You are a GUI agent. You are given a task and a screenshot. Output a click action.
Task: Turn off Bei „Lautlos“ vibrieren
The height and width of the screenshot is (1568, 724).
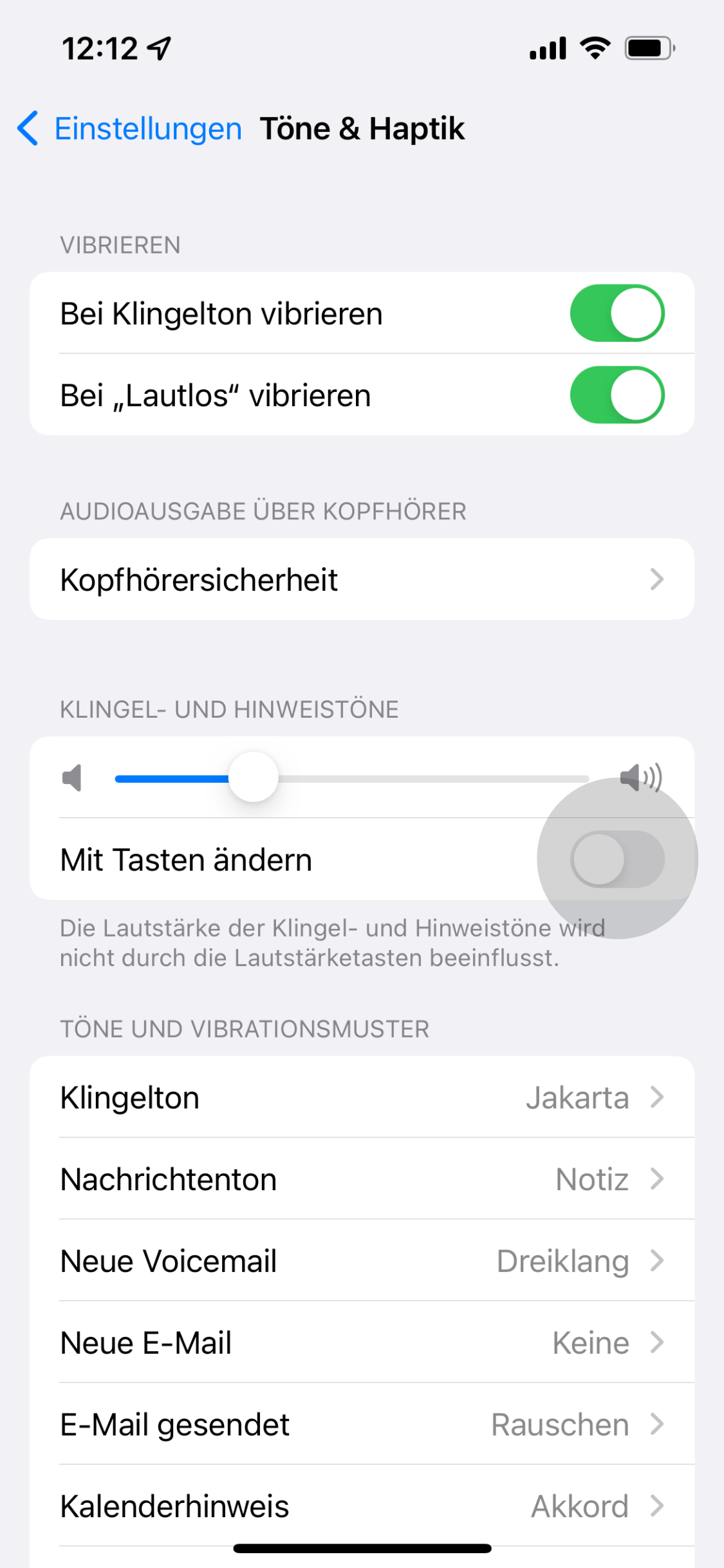click(x=616, y=395)
